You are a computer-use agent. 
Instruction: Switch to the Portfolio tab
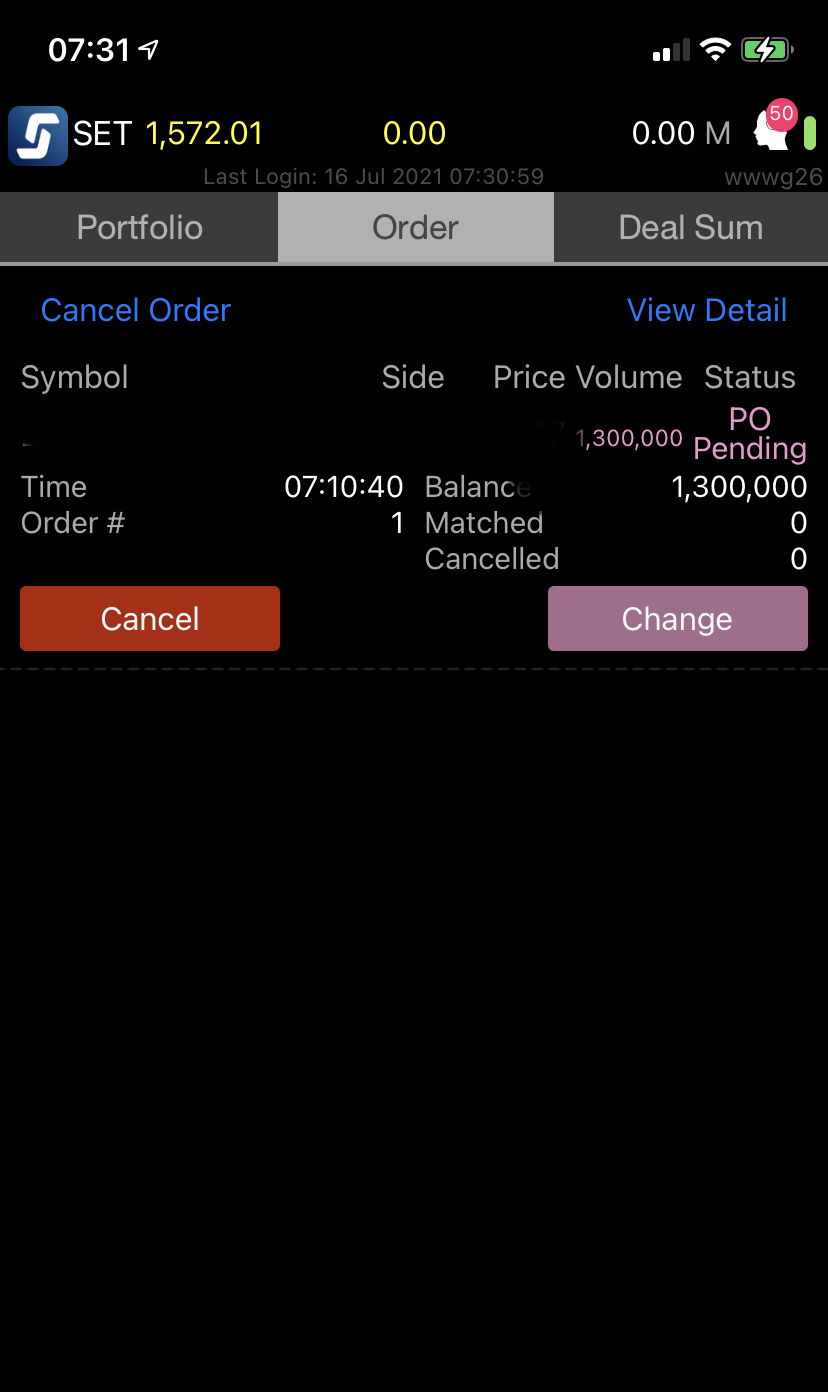pyautogui.click(x=139, y=227)
